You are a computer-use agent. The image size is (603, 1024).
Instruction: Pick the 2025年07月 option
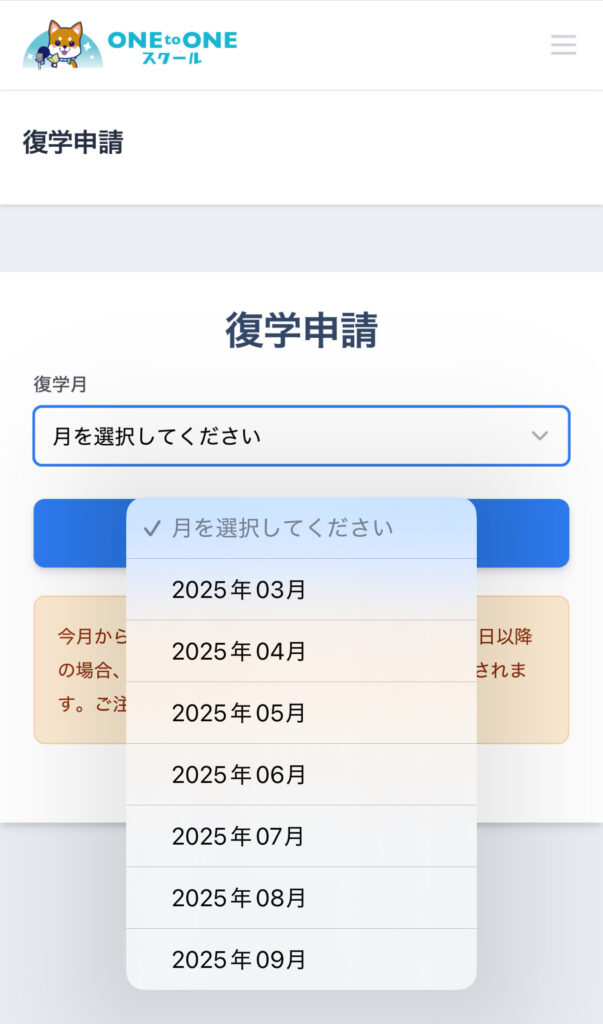point(301,836)
